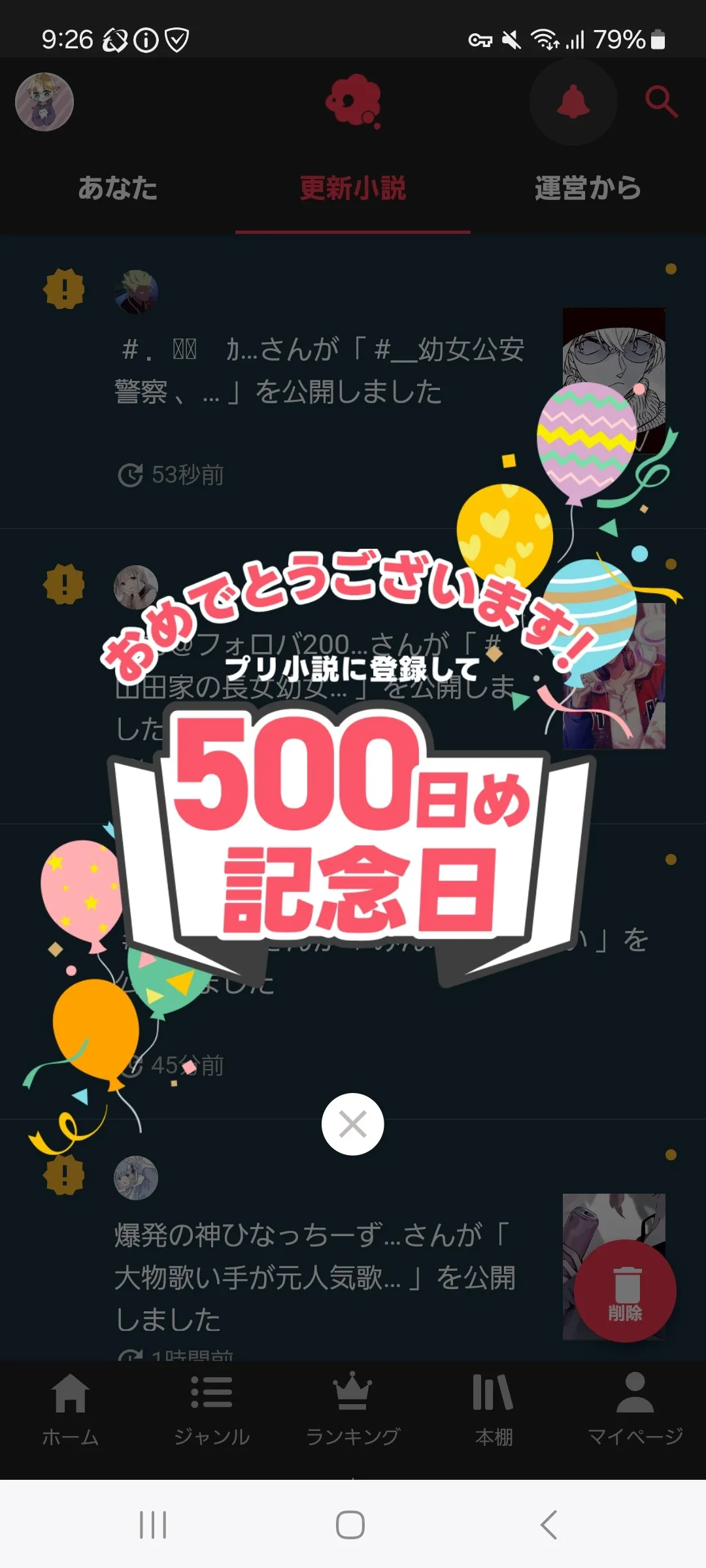Tap the system back button
Image resolution: width=706 pixels, height=1568 pixels.
pyautogui.click(x=549, y=1525)
